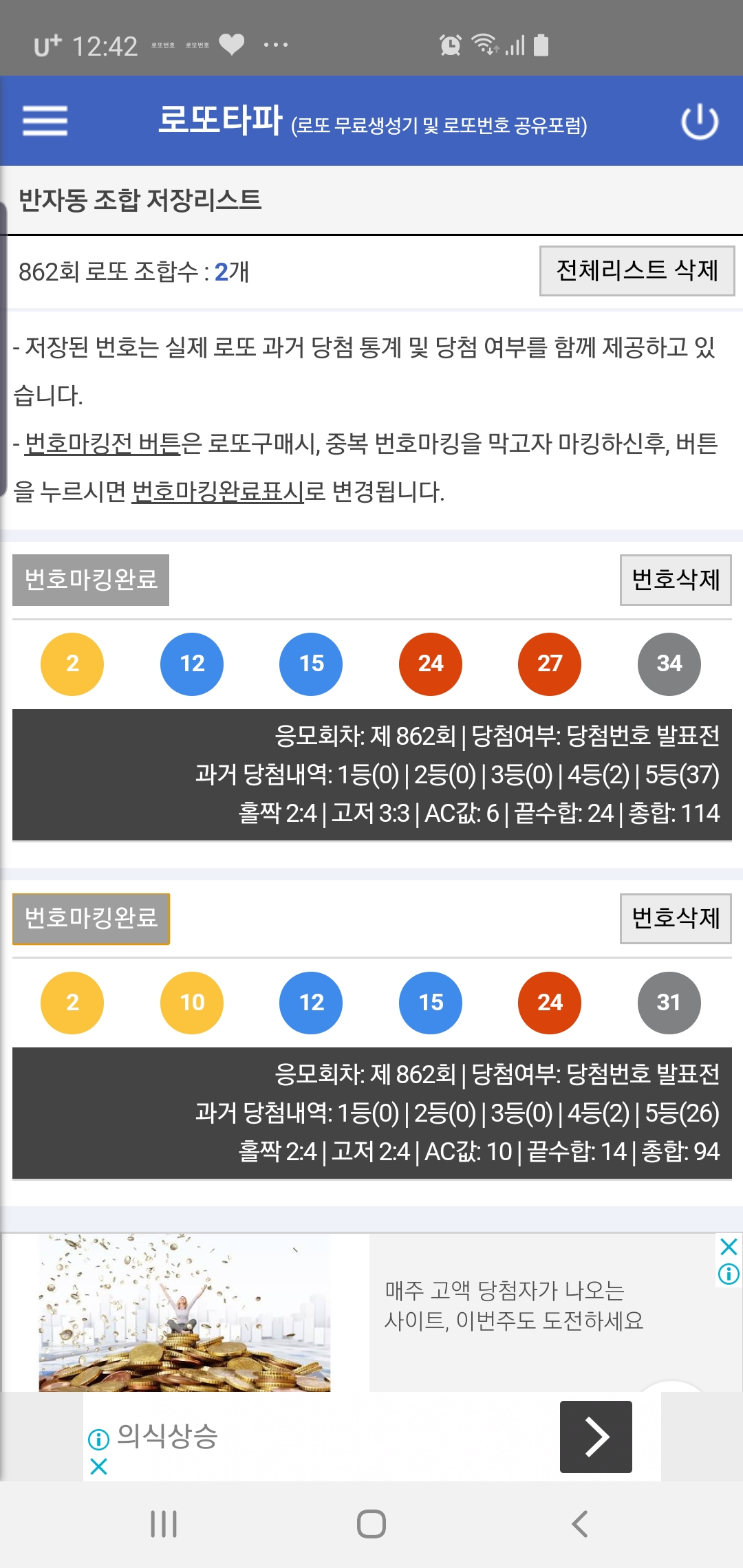Delete the 2-12-15-24-27-34 number set

click(x=675, y=580)
